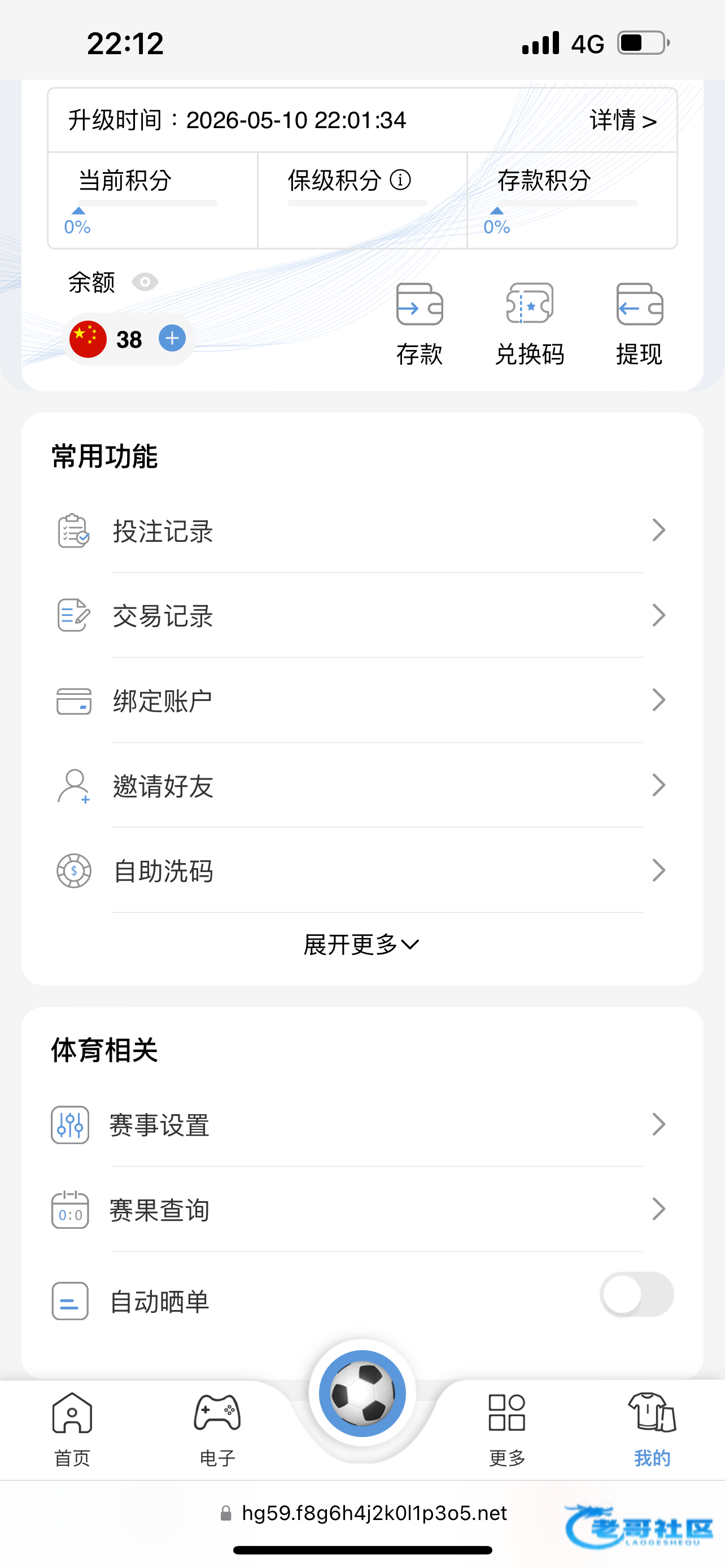
Task: Enable the 自动晒单 switch
Action: click(637, 1294)
